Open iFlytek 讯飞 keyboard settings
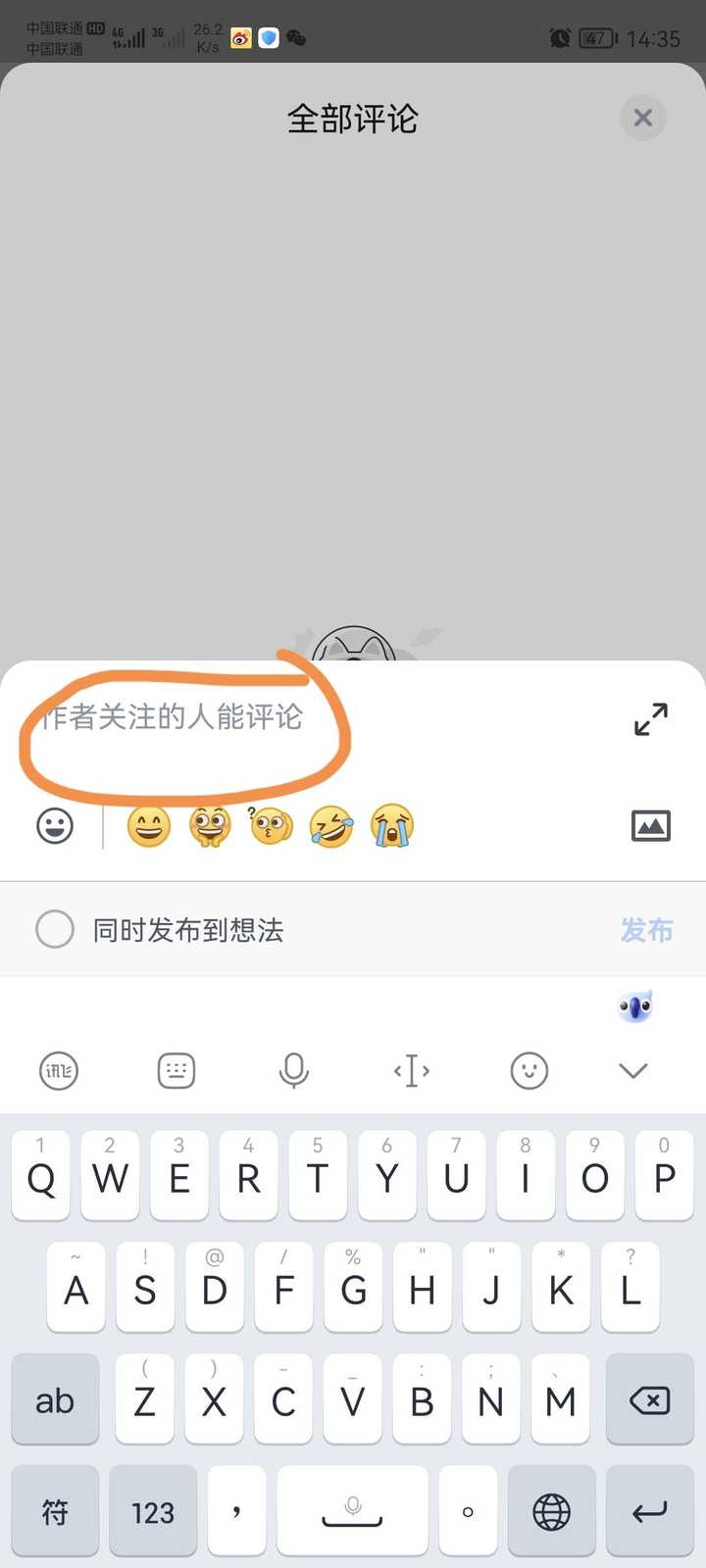The height and width of the screenshot is (1568, 706). (59, 1070)
